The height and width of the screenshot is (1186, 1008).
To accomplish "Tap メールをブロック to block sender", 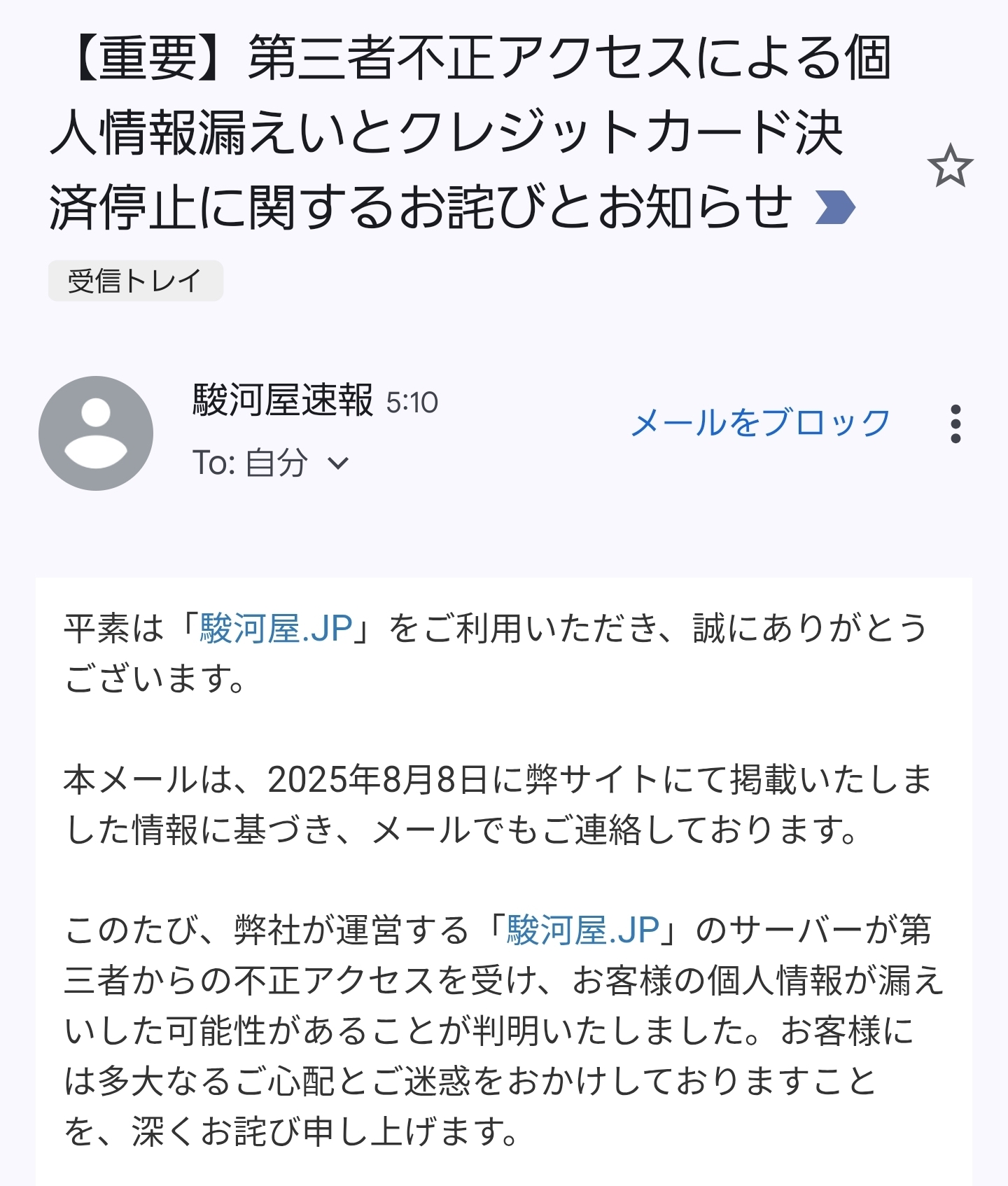I will click(759, 423).
